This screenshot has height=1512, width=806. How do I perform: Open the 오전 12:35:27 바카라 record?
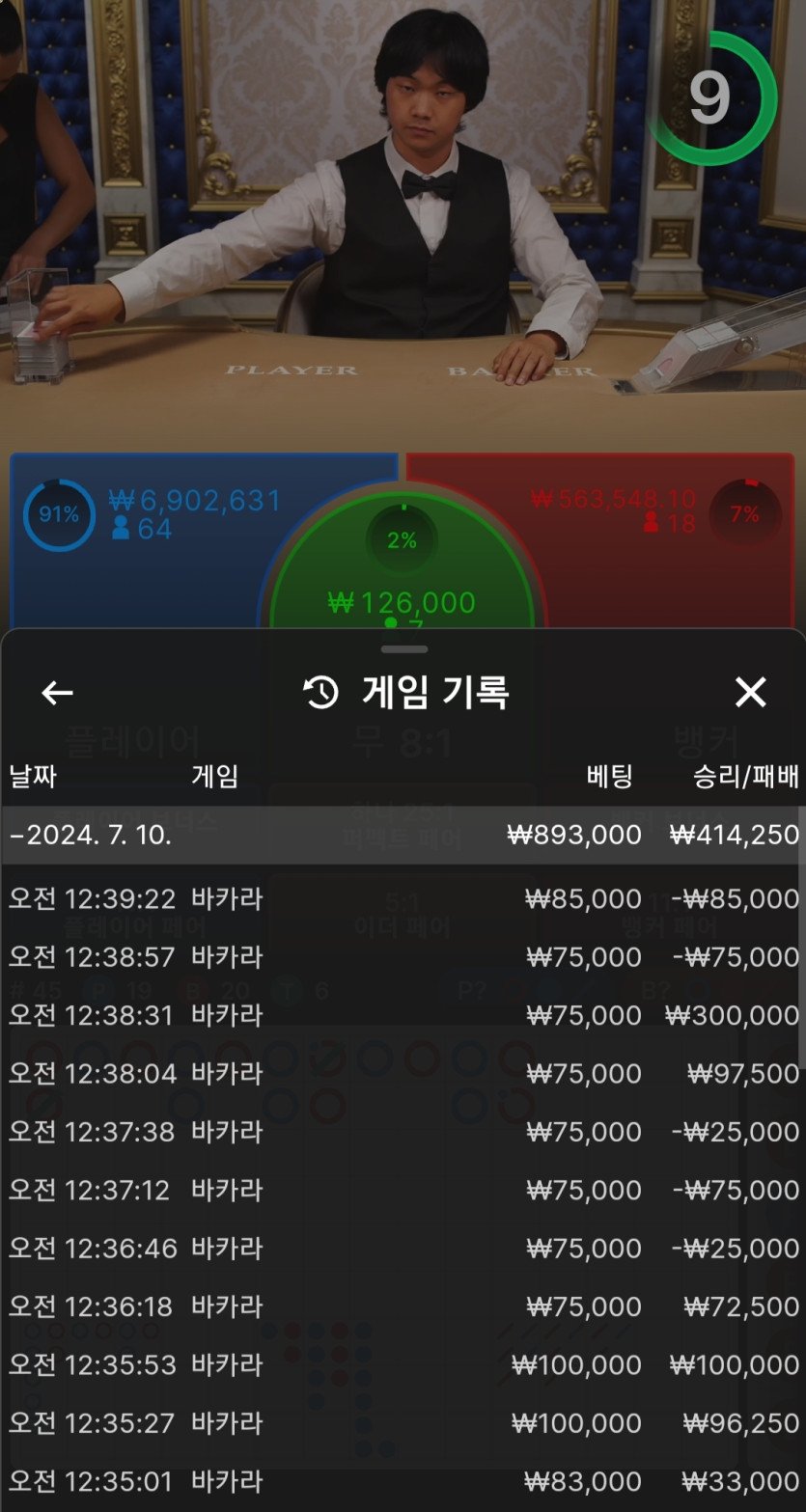pyautogui.click(x=403, y=1423)
